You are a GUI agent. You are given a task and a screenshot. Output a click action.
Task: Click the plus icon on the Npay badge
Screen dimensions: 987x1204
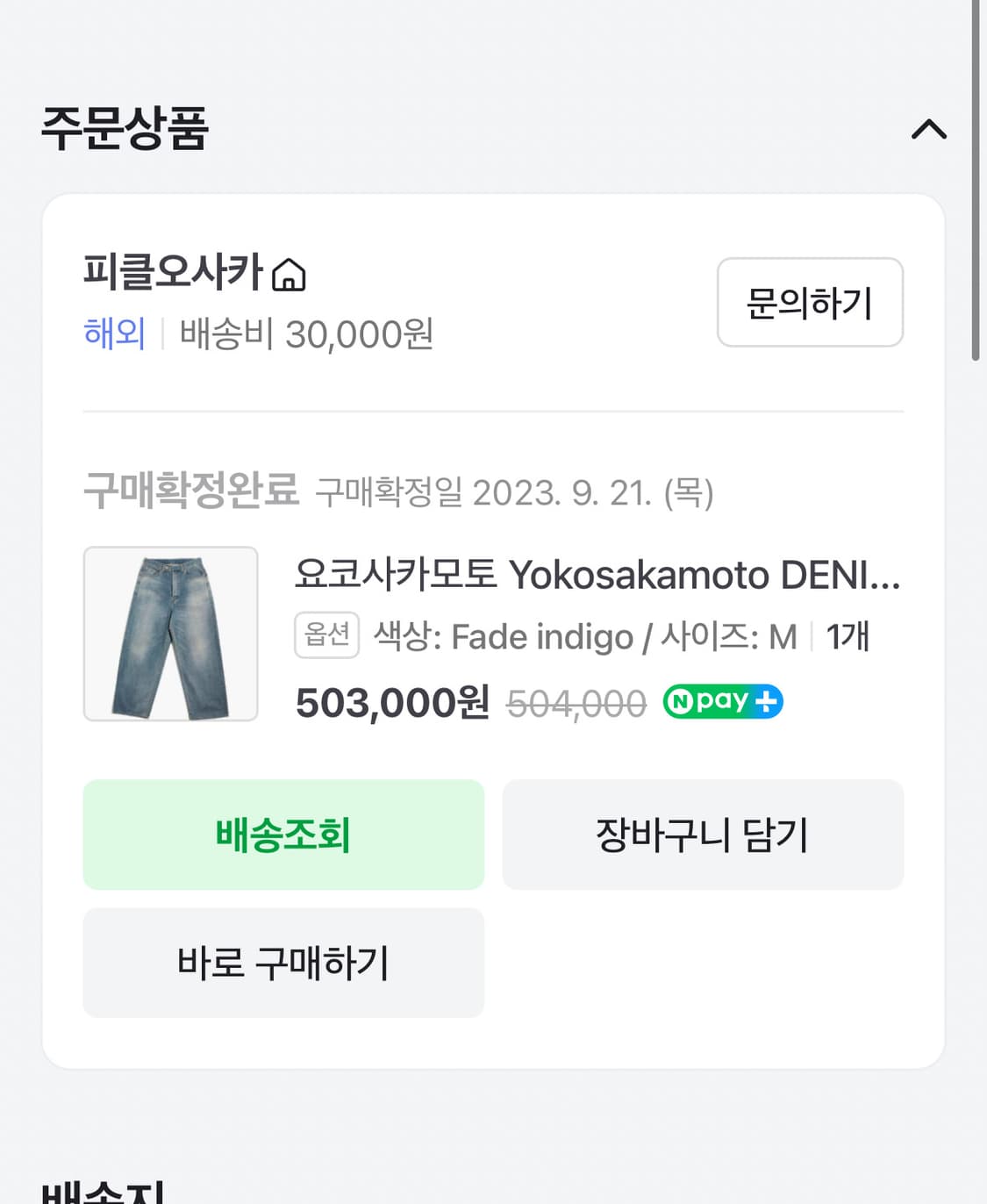coord(768,701)
